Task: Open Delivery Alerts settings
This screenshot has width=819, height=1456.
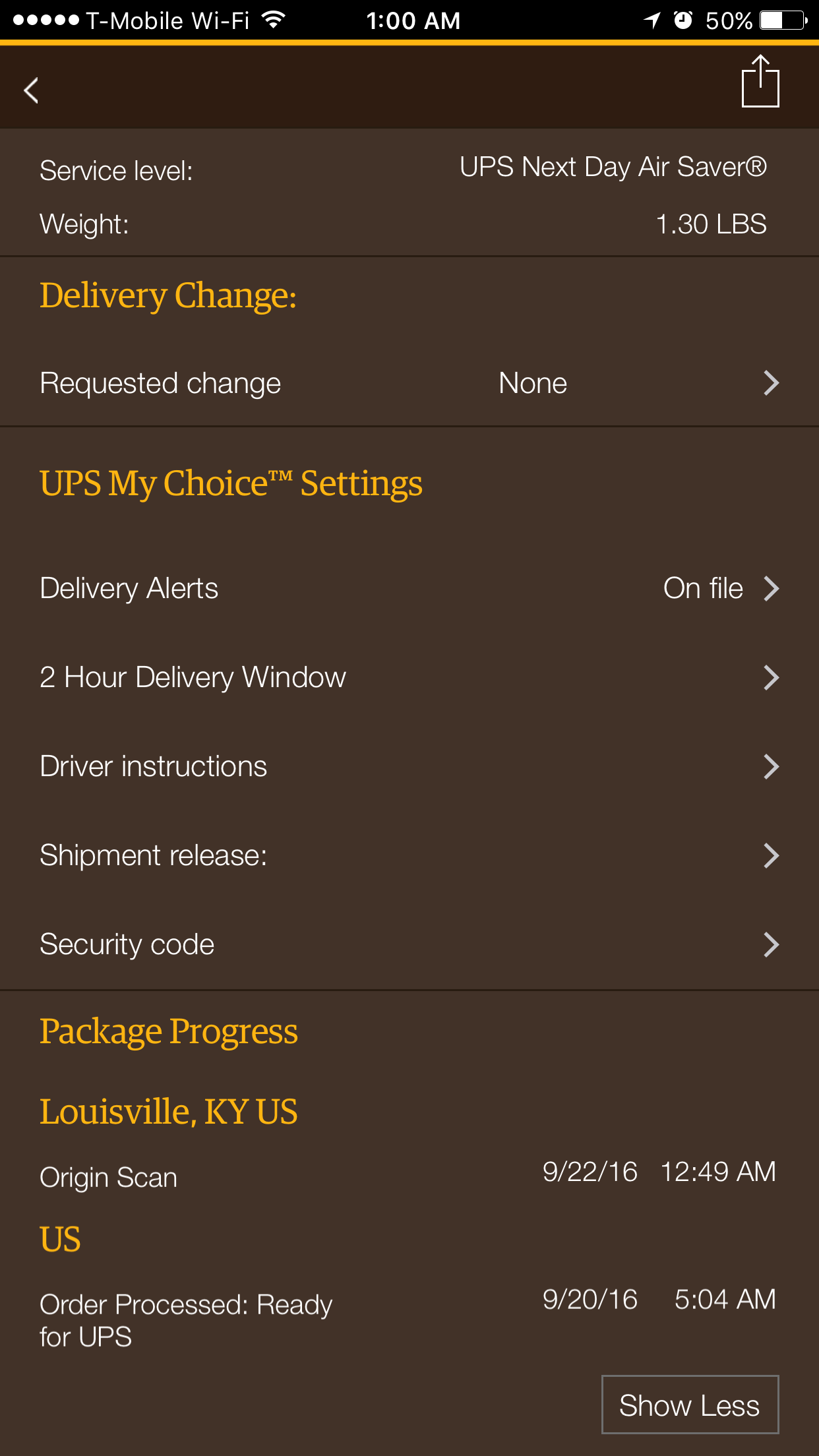Action: [409, 588]
